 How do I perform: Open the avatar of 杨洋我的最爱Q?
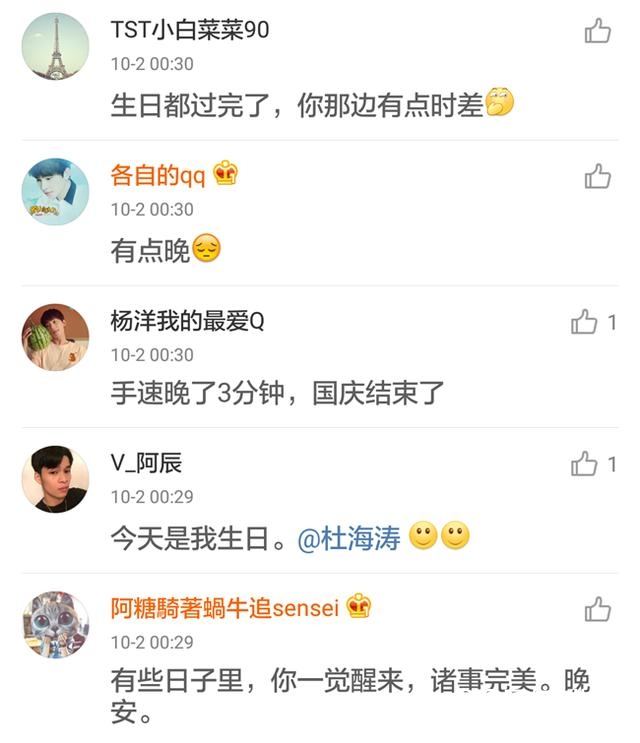(55, 337)
